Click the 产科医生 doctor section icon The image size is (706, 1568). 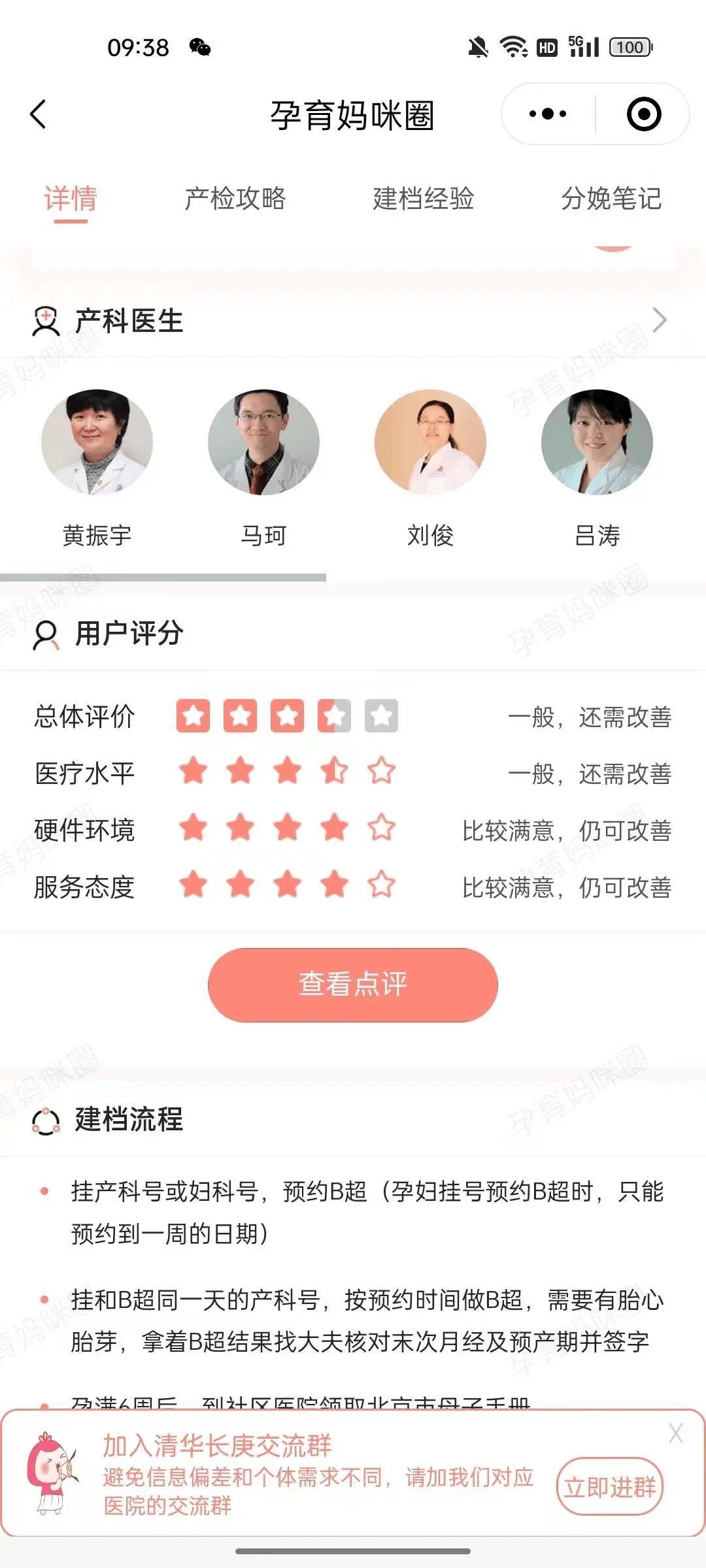pyautogui.click(x=44, y=320)
